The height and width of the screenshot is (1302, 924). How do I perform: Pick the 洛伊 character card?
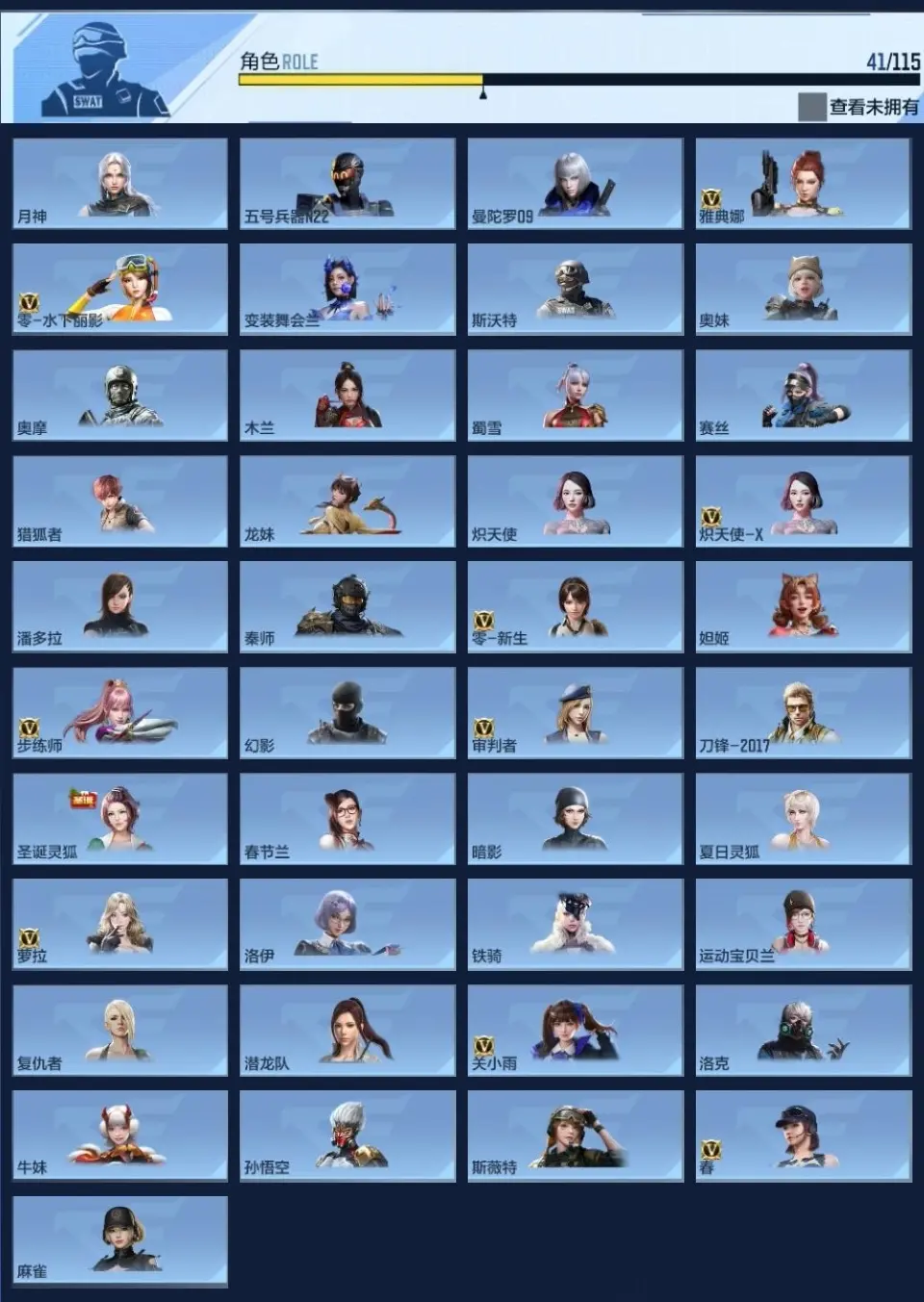[347, 925]
